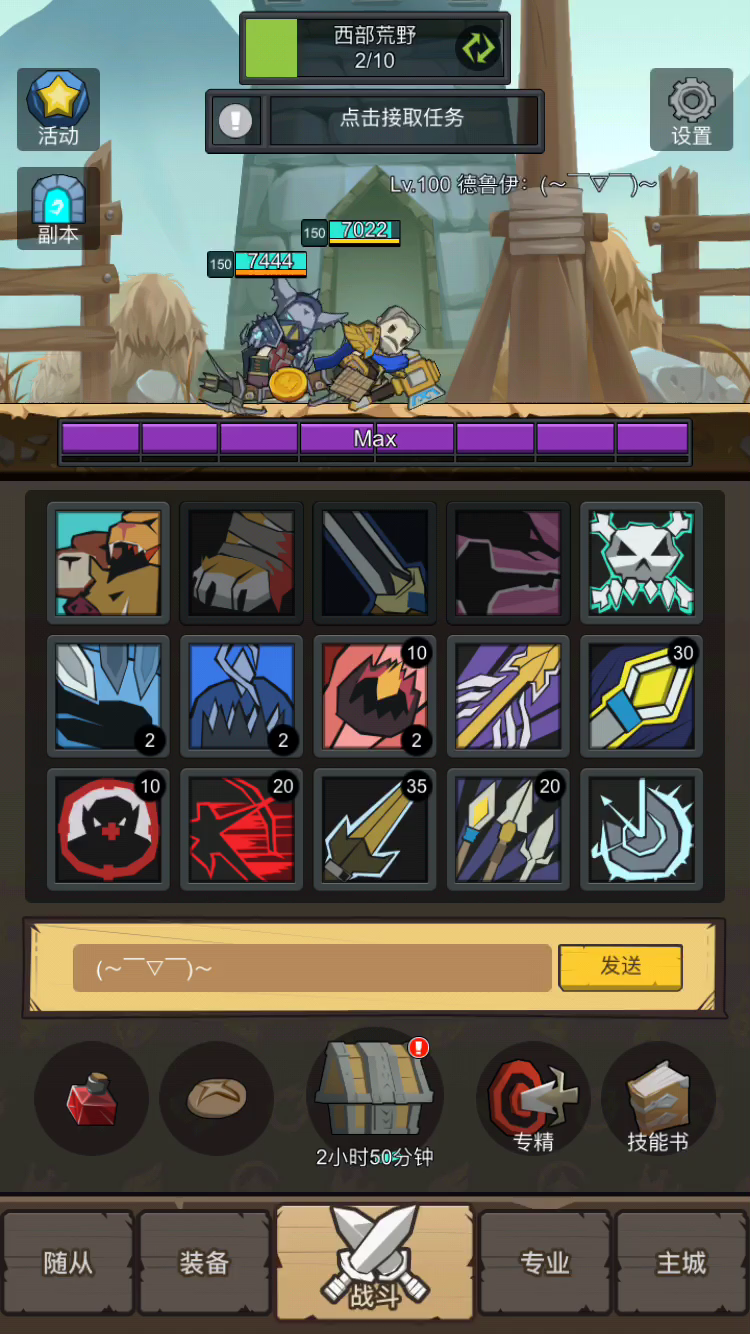Open 专精 specialization
This screenshot has width=750, height=1334.
533,1099
